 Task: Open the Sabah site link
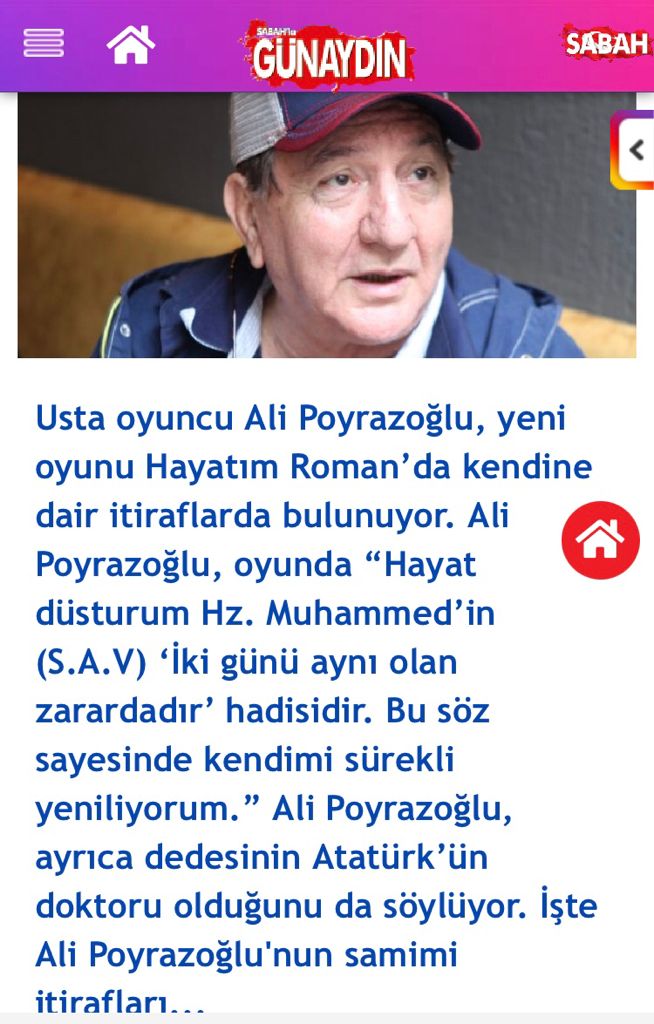[x=605, y=42]
